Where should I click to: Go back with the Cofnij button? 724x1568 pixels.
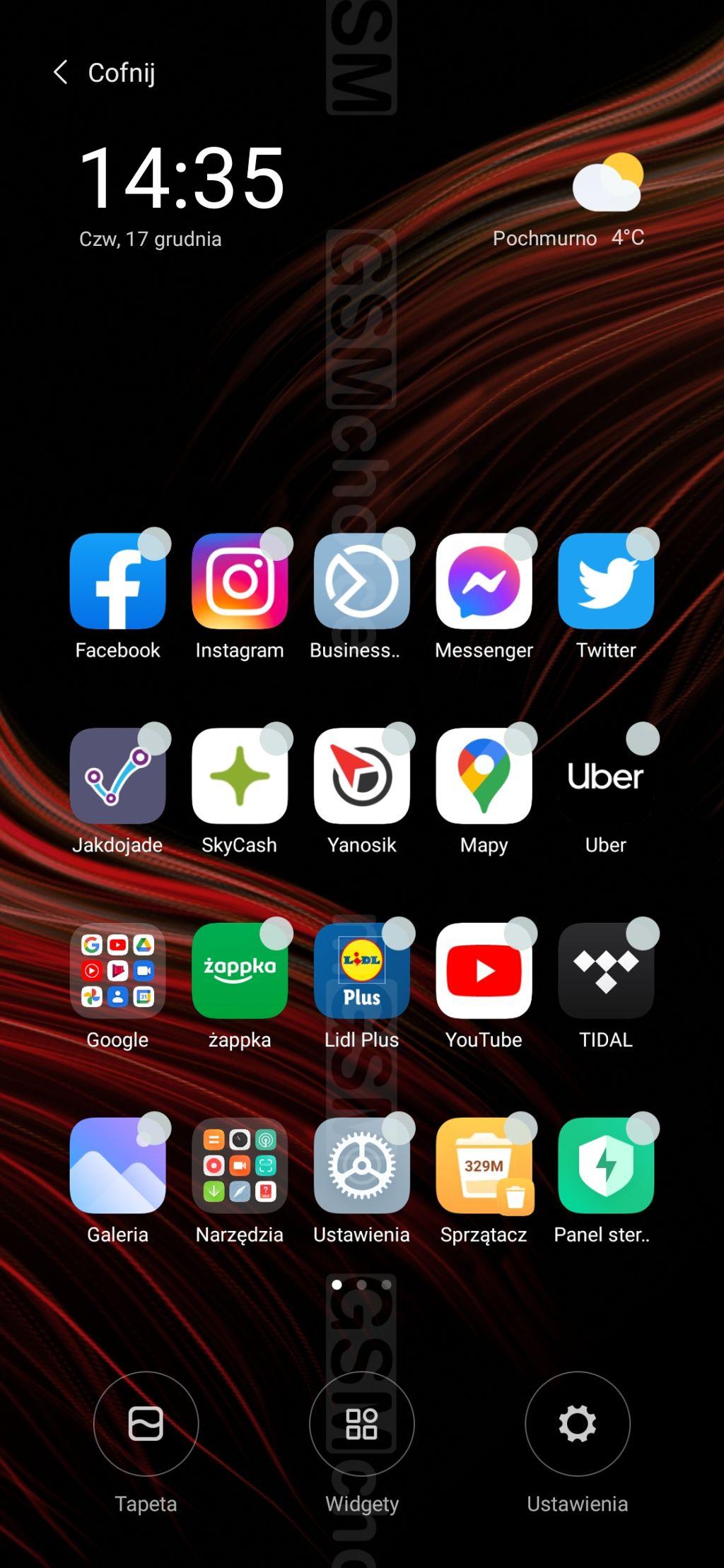pos(105,72)
